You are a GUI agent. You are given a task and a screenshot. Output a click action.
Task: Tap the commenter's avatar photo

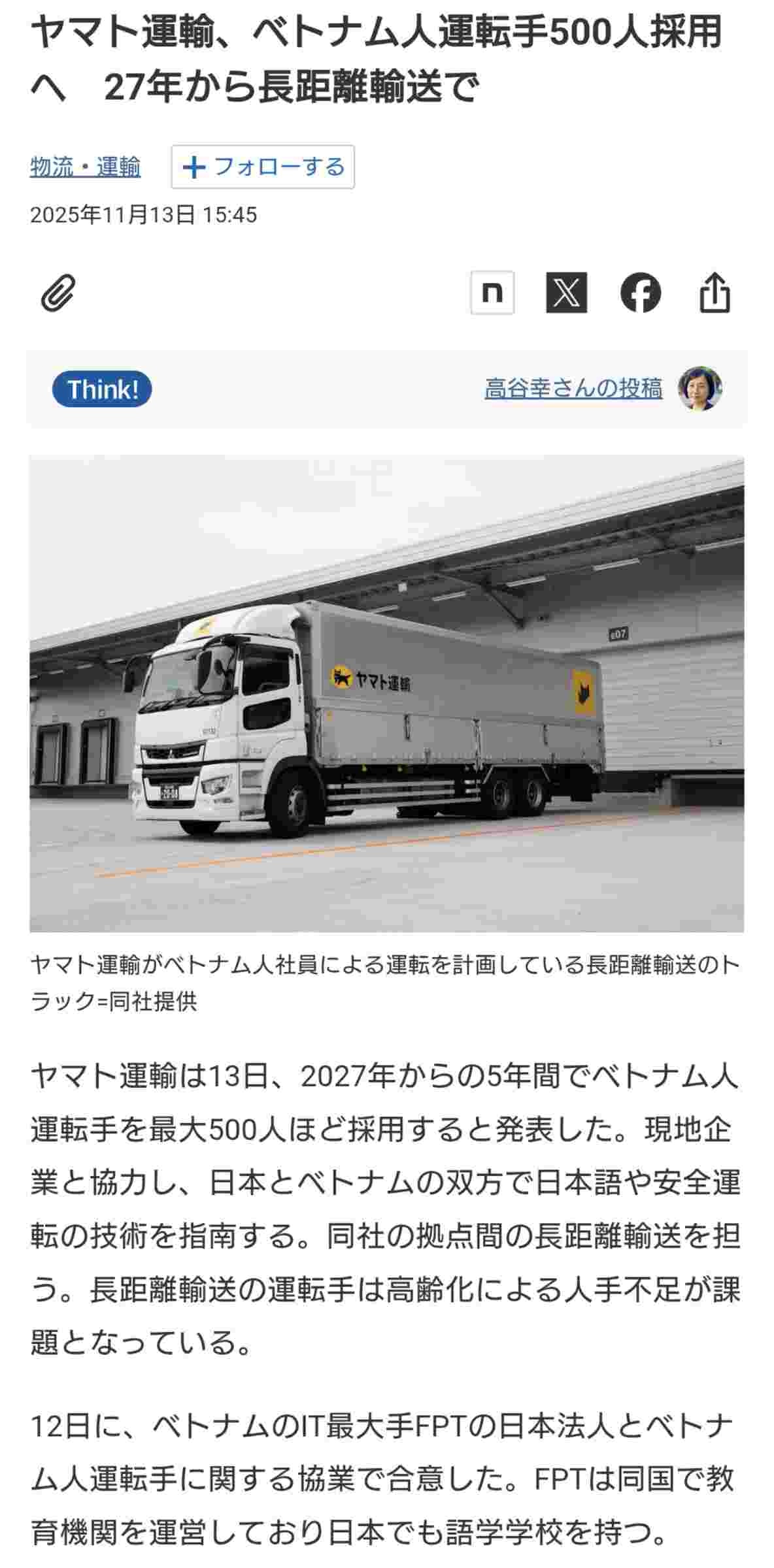[x=700, y=389]
